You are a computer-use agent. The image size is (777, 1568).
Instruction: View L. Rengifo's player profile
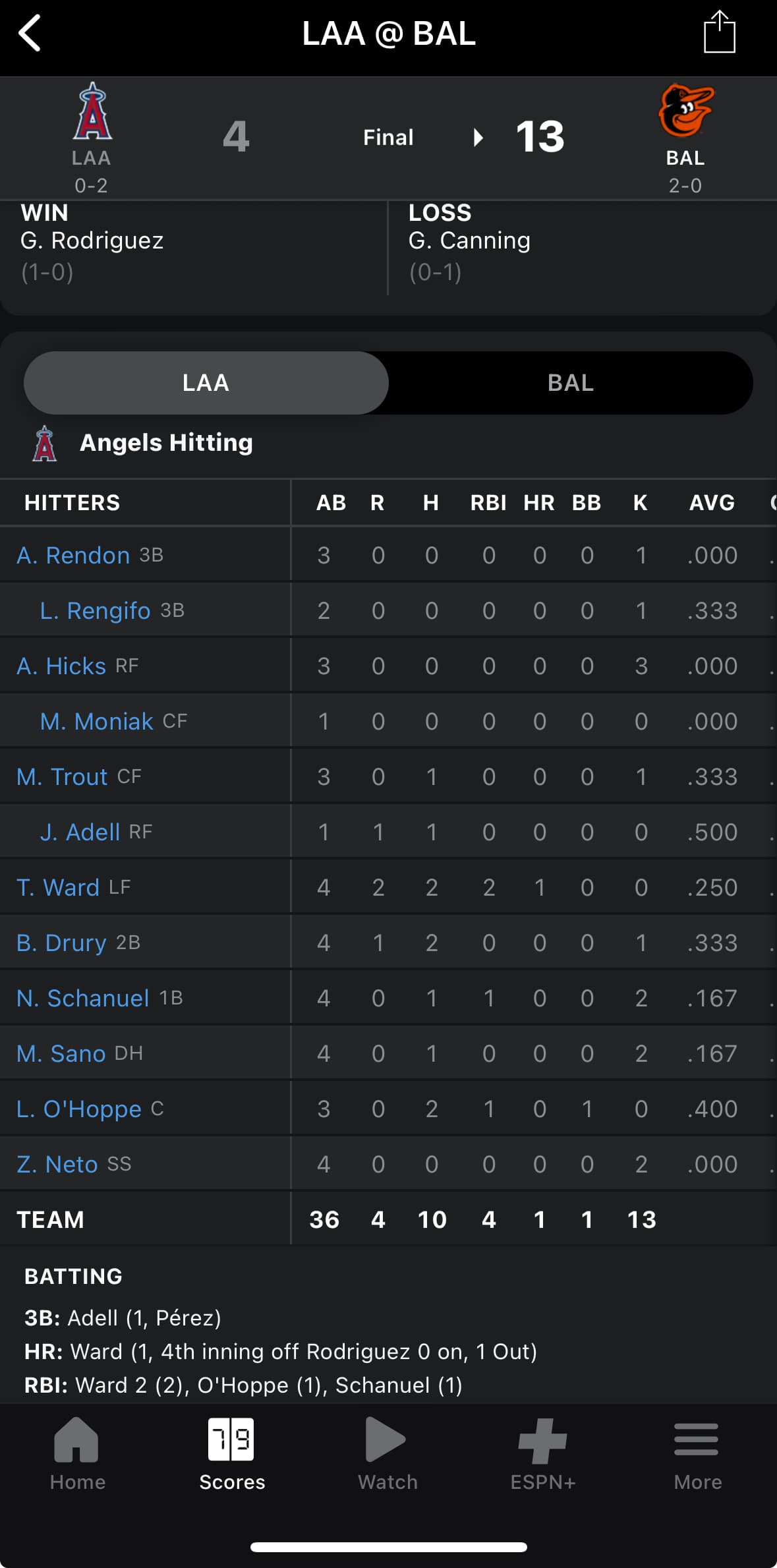[96, 611]
